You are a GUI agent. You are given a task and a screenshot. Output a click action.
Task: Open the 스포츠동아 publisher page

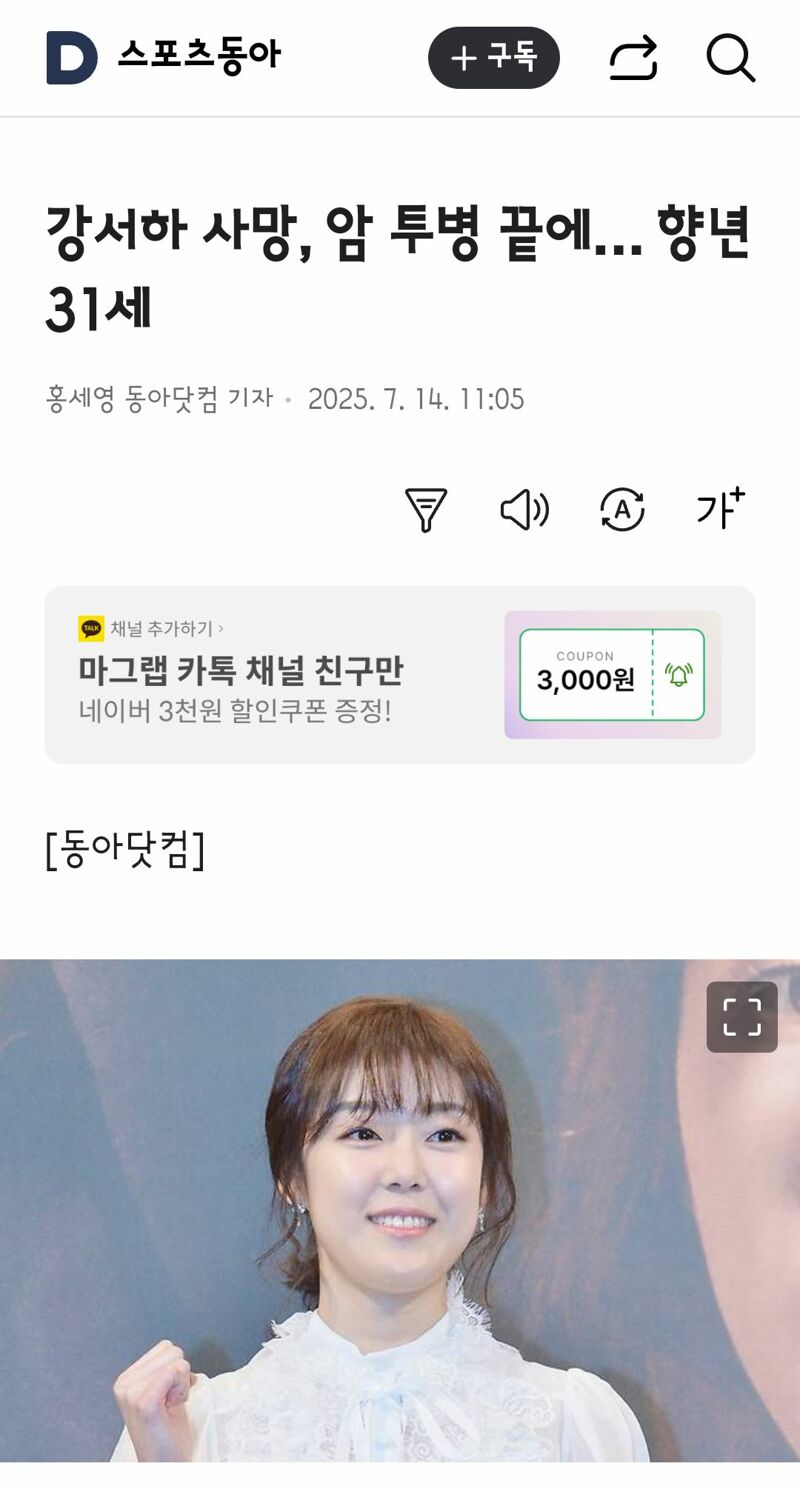pos(165,57)
